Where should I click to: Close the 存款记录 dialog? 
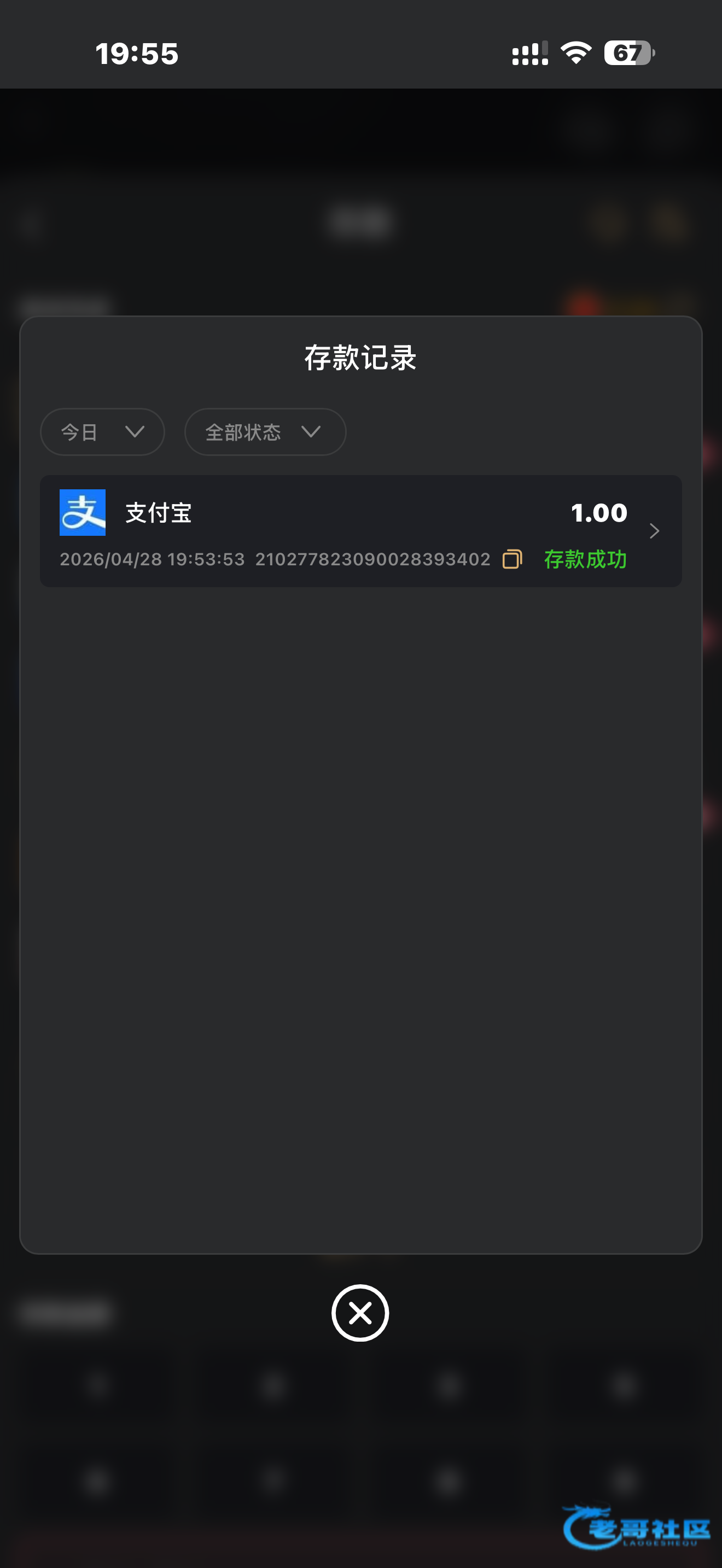(x=360, y=1313)
